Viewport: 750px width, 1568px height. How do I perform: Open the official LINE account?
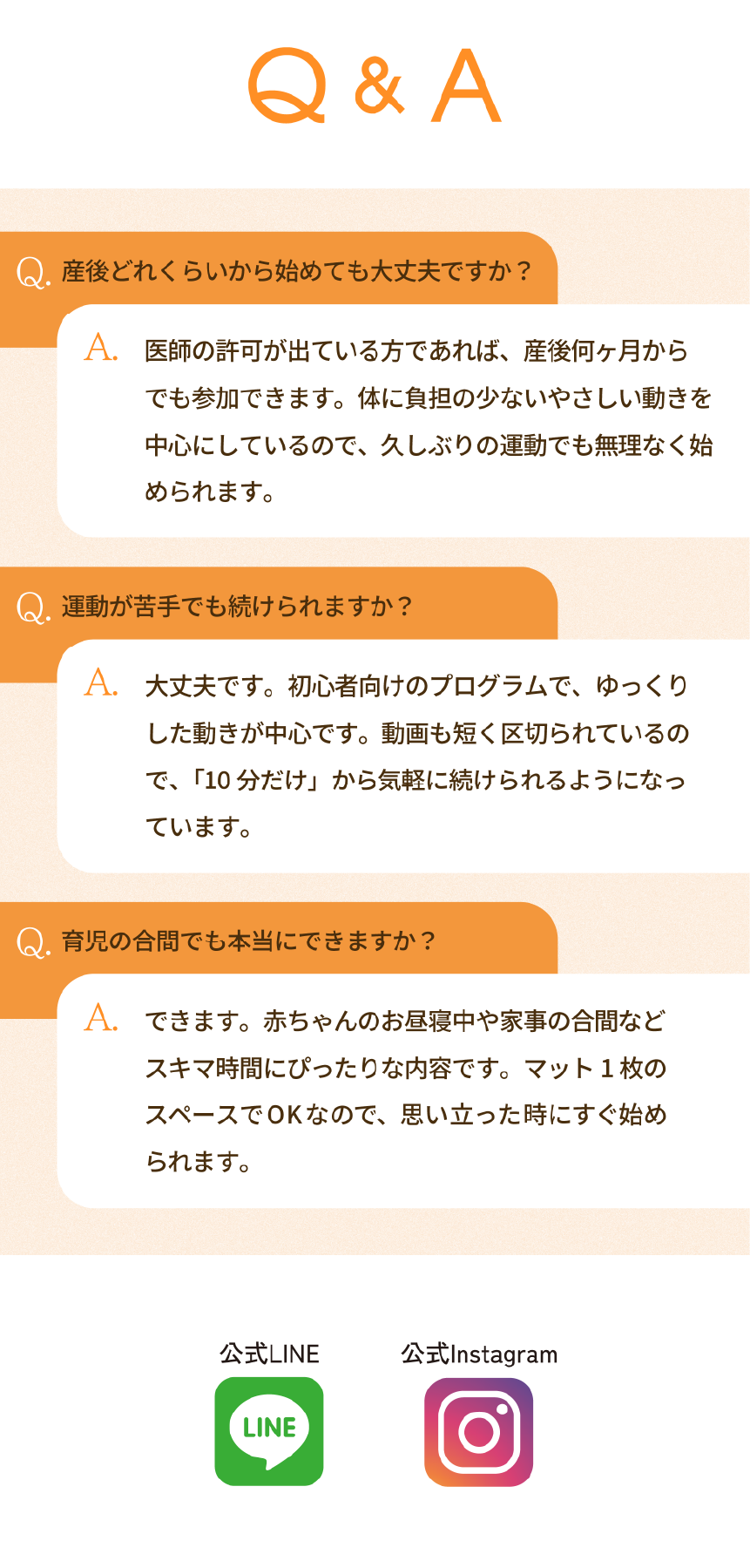[269, 1430]
